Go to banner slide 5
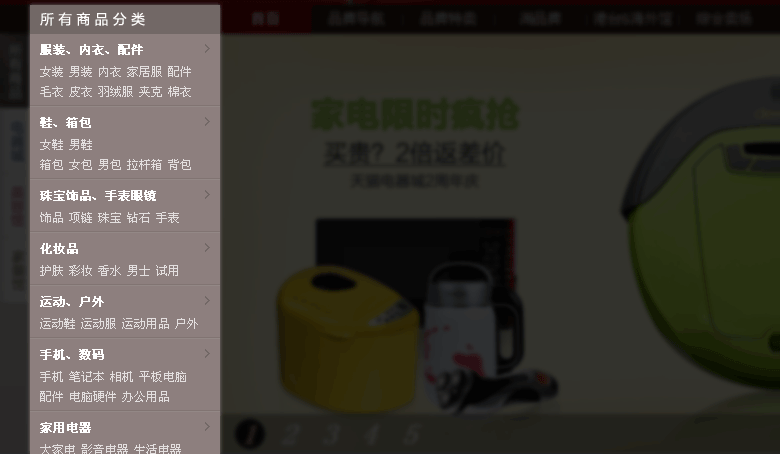 411,435
